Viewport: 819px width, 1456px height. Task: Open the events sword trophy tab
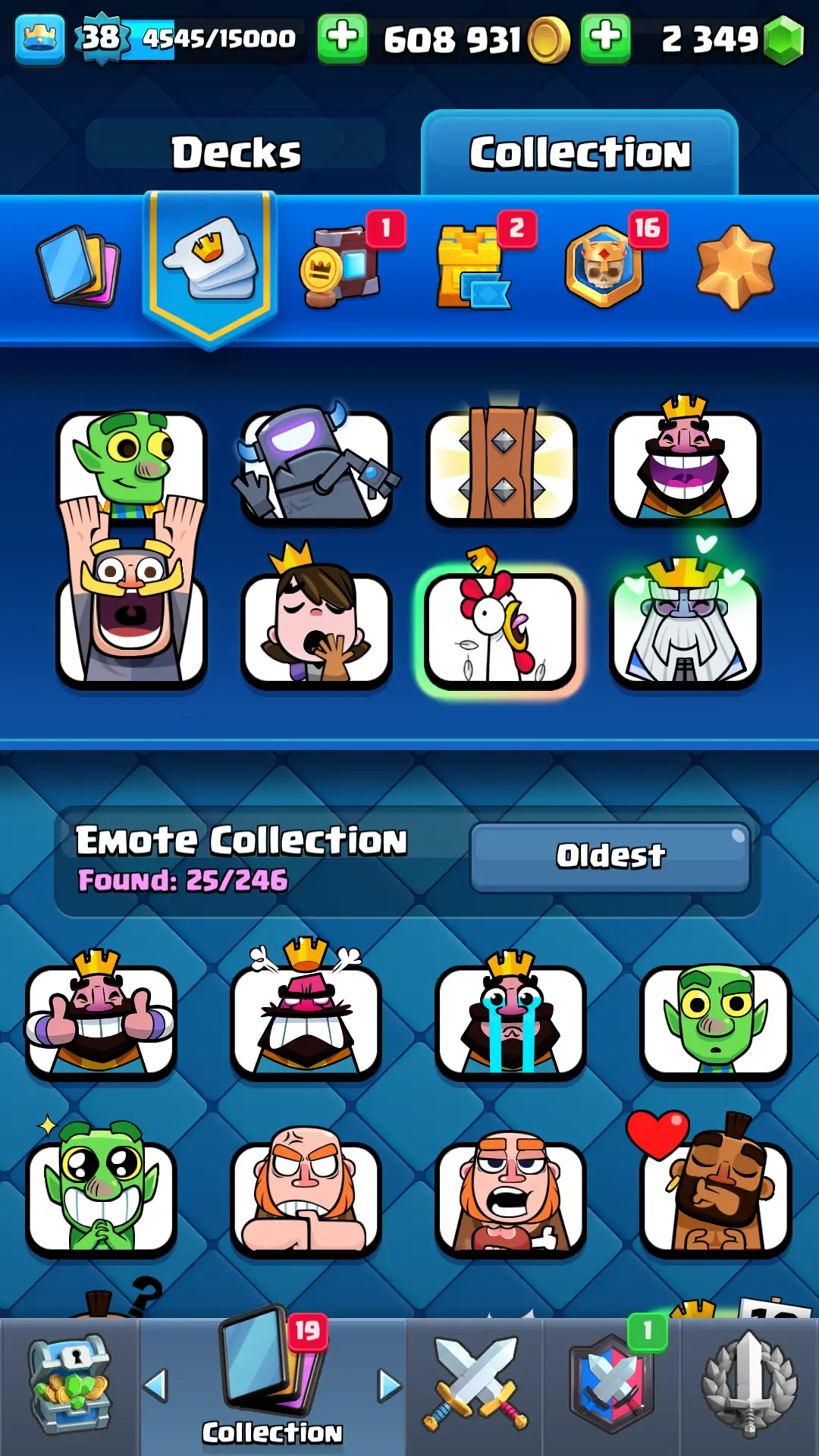(x=749, y=1386)
